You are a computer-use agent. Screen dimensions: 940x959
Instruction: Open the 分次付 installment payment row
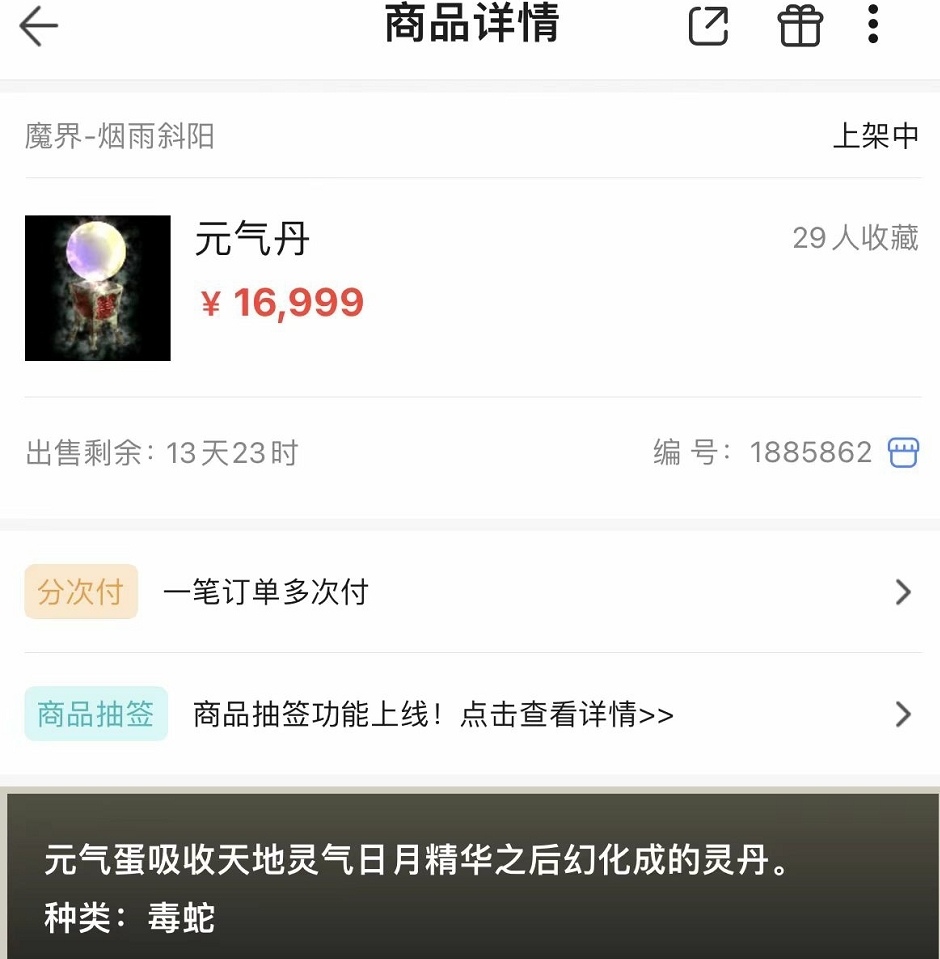coord(470,592)
